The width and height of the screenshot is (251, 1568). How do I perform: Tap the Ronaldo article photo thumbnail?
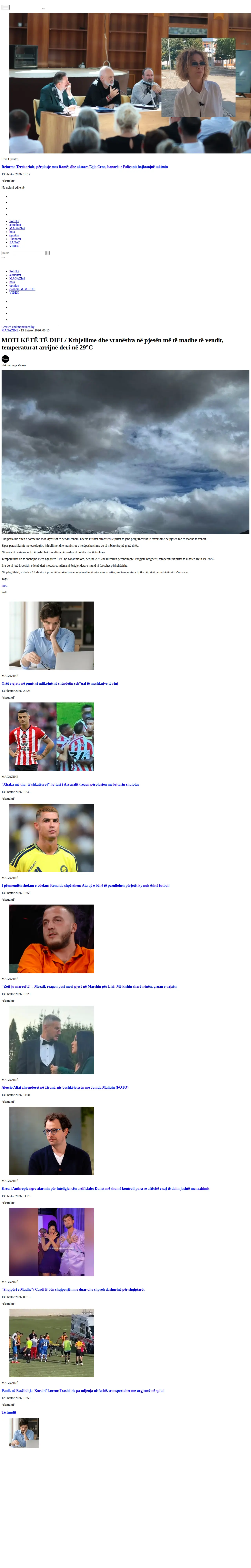click(x=52, y=838)
